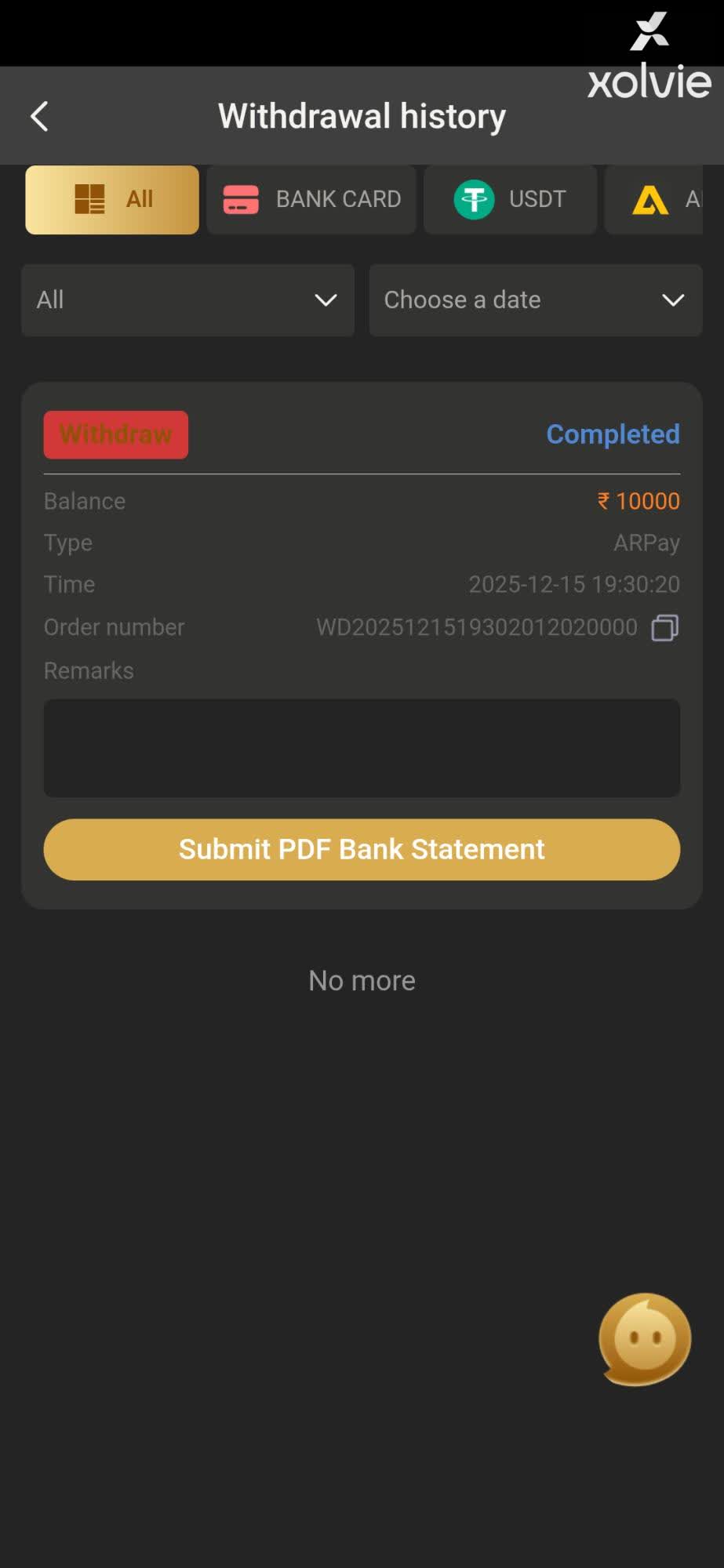The image size is (724, 1568).
Task: Filter withdrawals by USDT
Action: pos(510,200)
